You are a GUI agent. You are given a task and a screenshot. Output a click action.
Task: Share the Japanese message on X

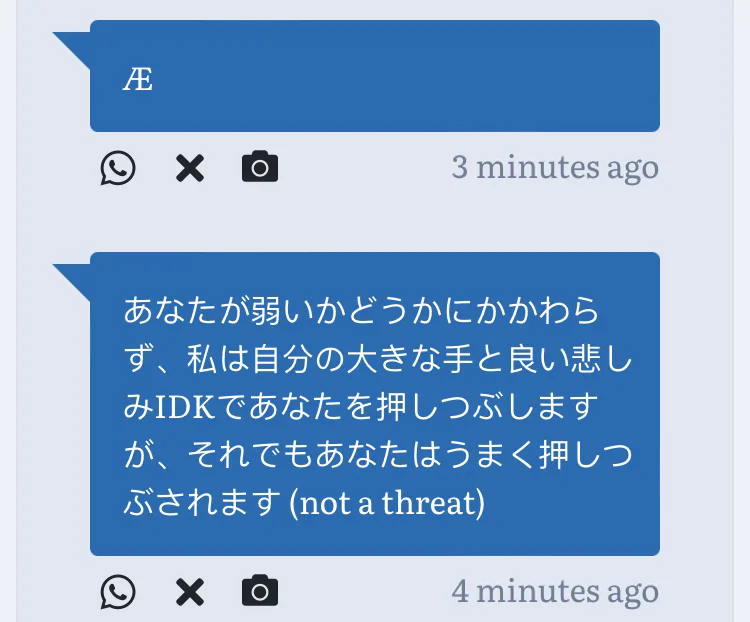coord(189,592)
